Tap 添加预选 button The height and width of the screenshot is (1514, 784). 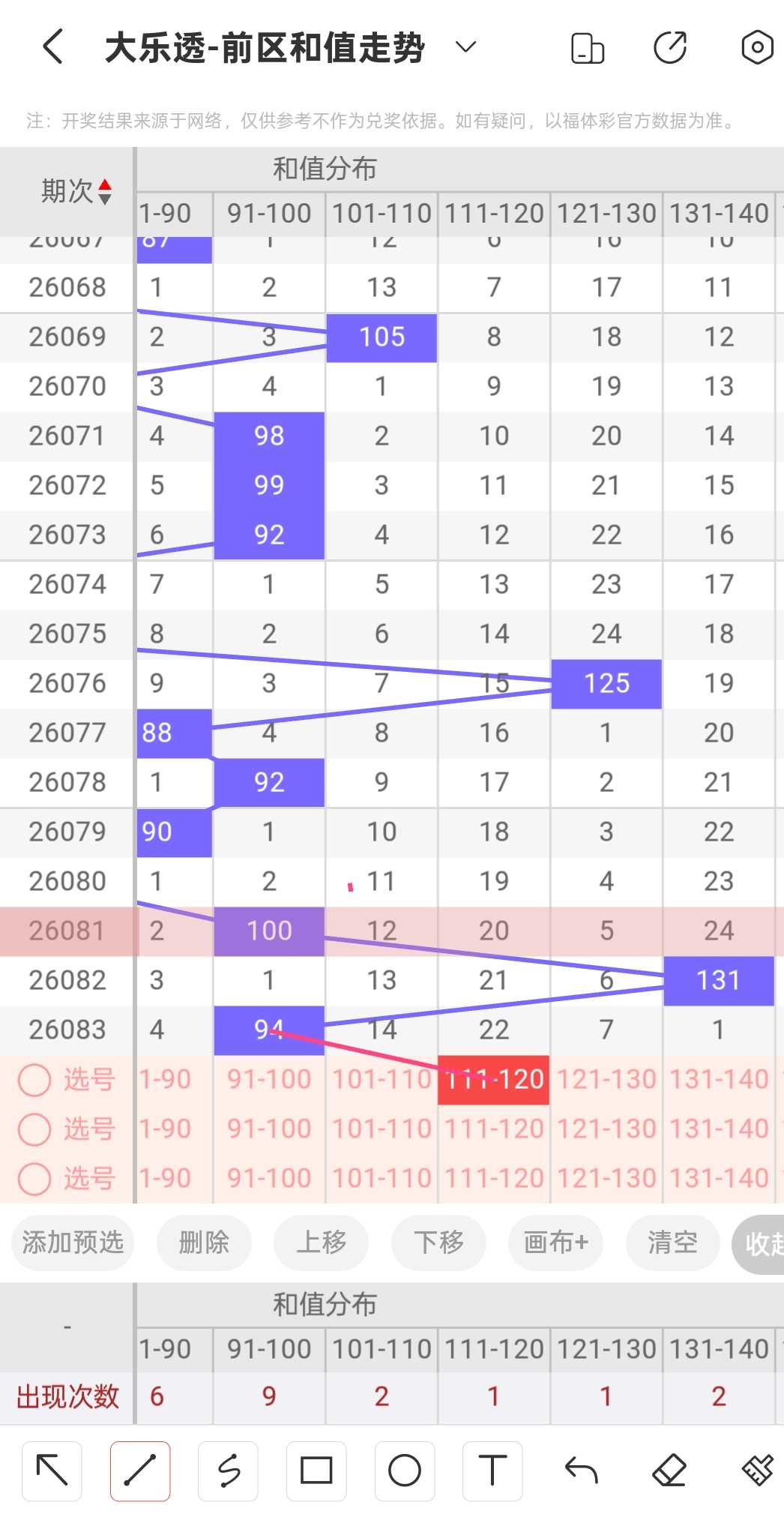coord(73,1243)
